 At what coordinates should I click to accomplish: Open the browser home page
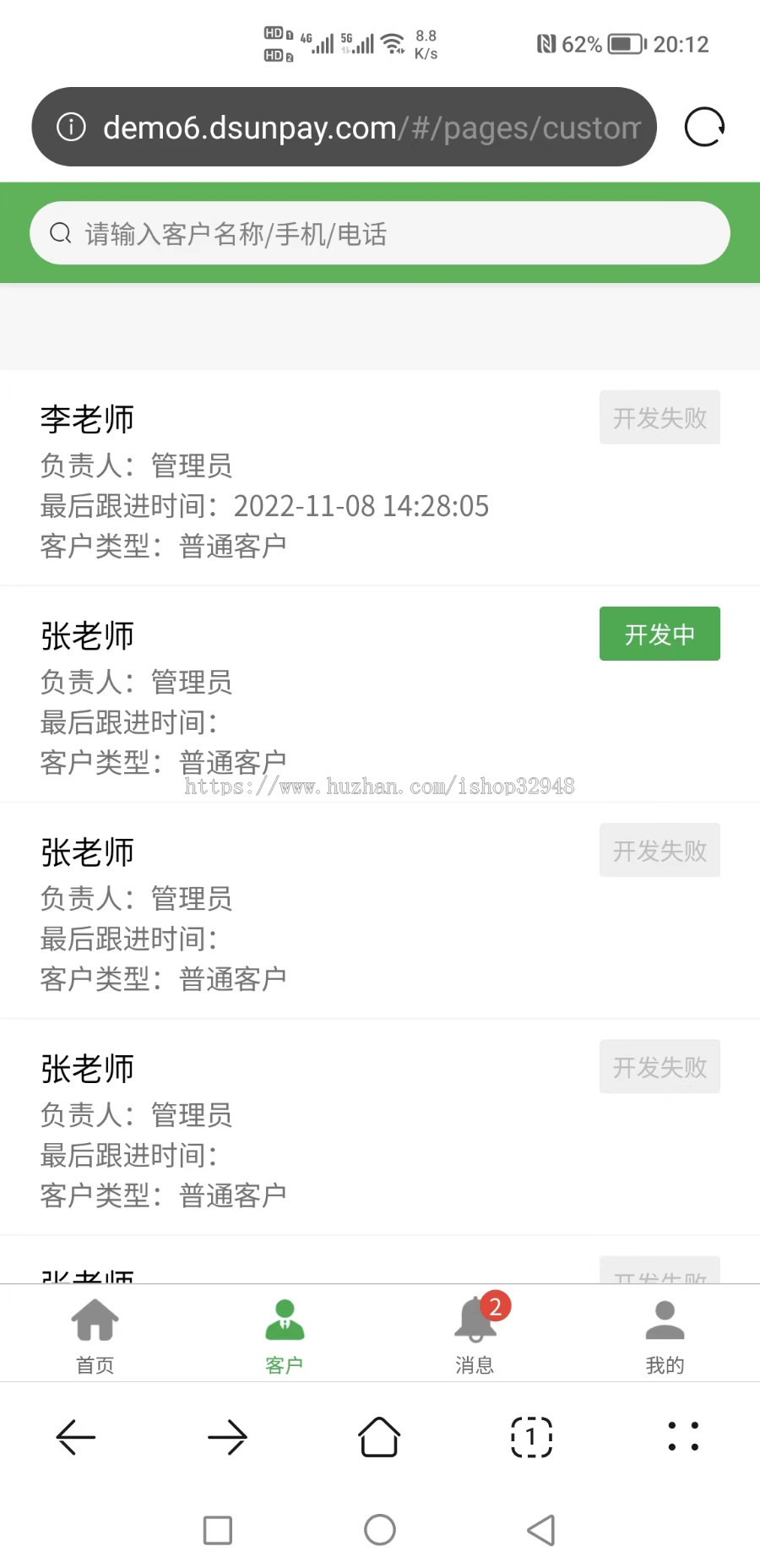379,1437
